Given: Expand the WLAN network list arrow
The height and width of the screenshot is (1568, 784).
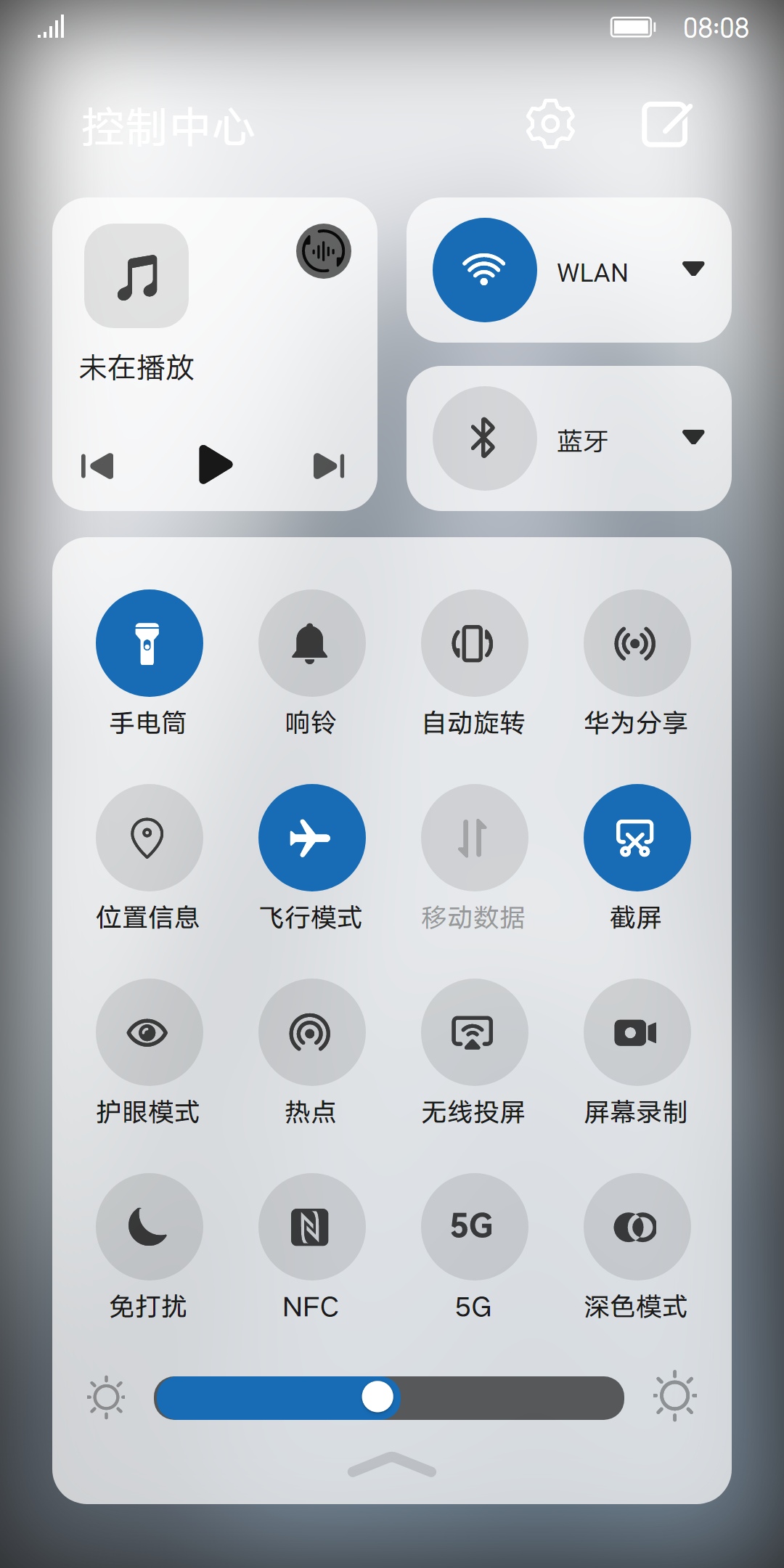Looking at the screenshot, I should pyautogui.click(x=693, y=269).
